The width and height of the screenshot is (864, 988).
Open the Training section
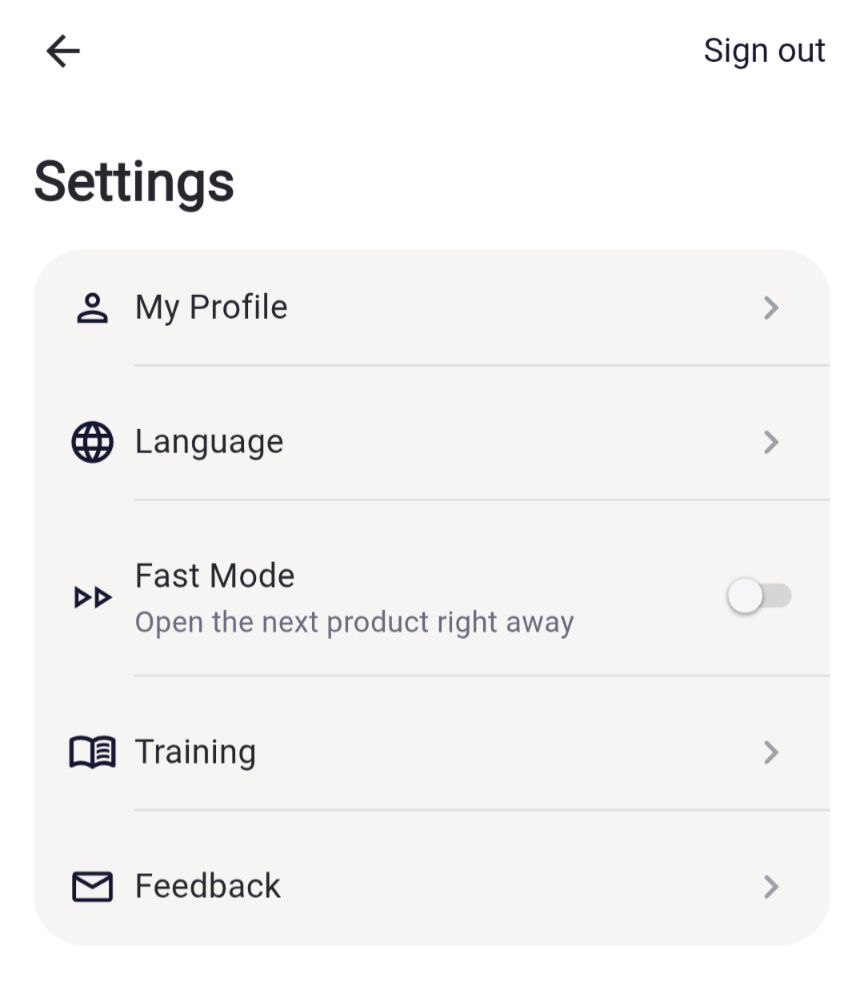click(x=430, y=752)
